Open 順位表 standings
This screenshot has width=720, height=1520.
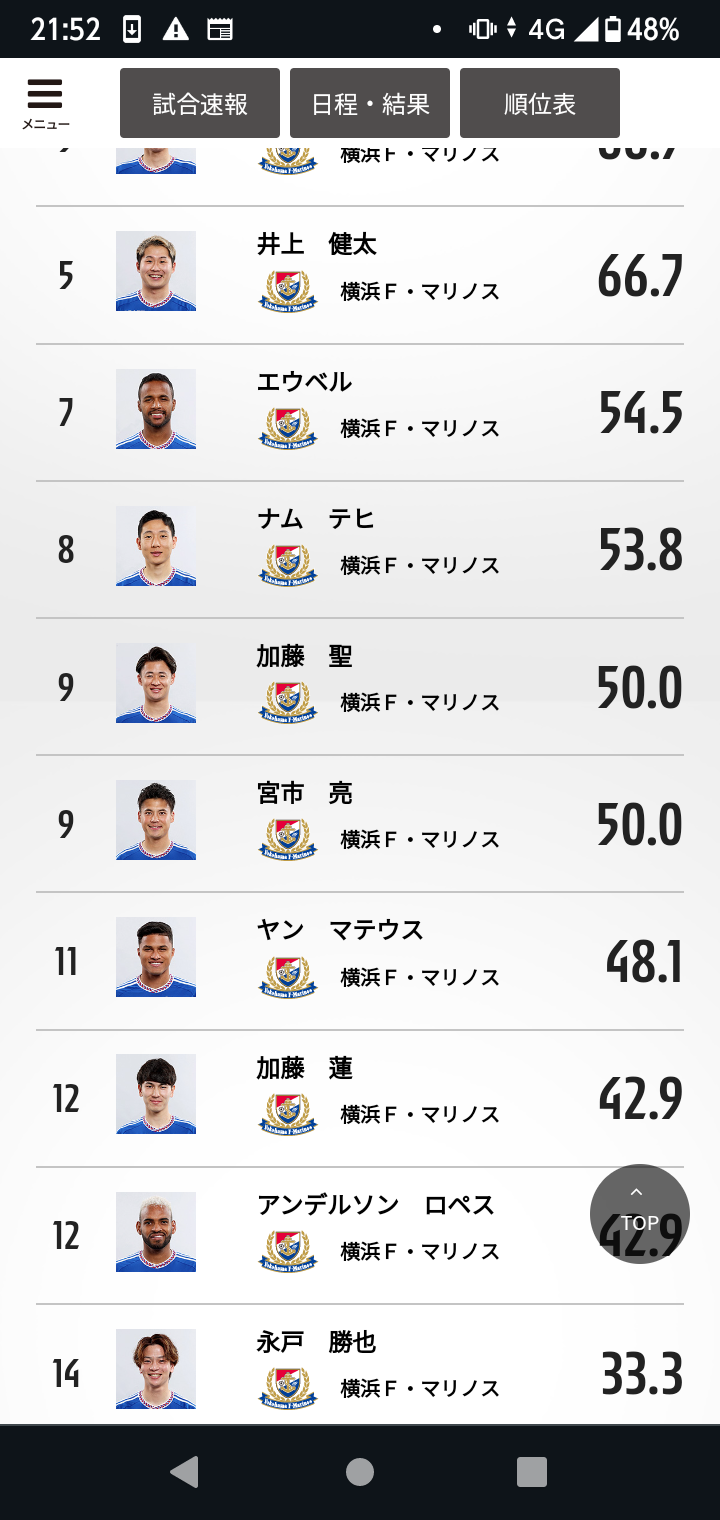click(540, 104)
